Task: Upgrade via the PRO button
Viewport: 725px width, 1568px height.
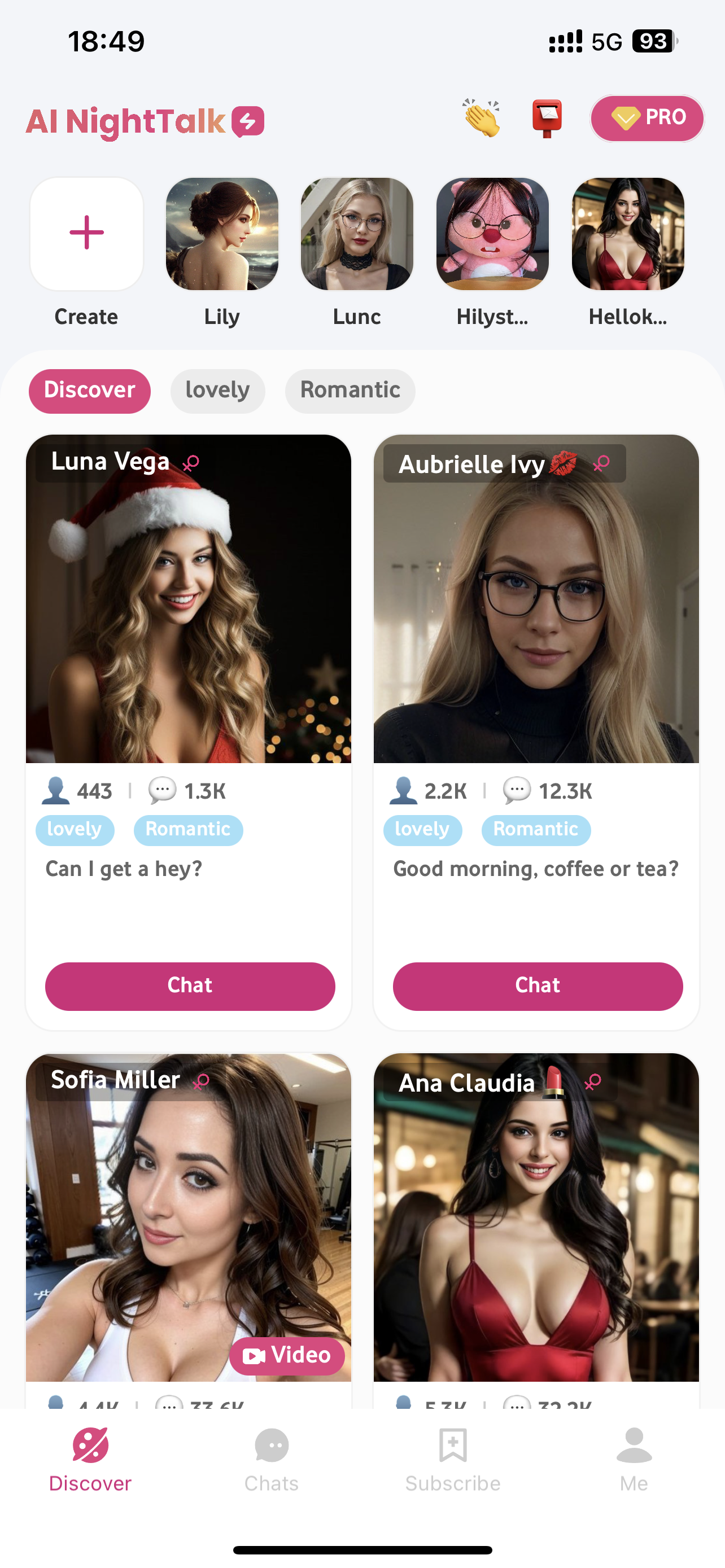Action: coord(647,118)
